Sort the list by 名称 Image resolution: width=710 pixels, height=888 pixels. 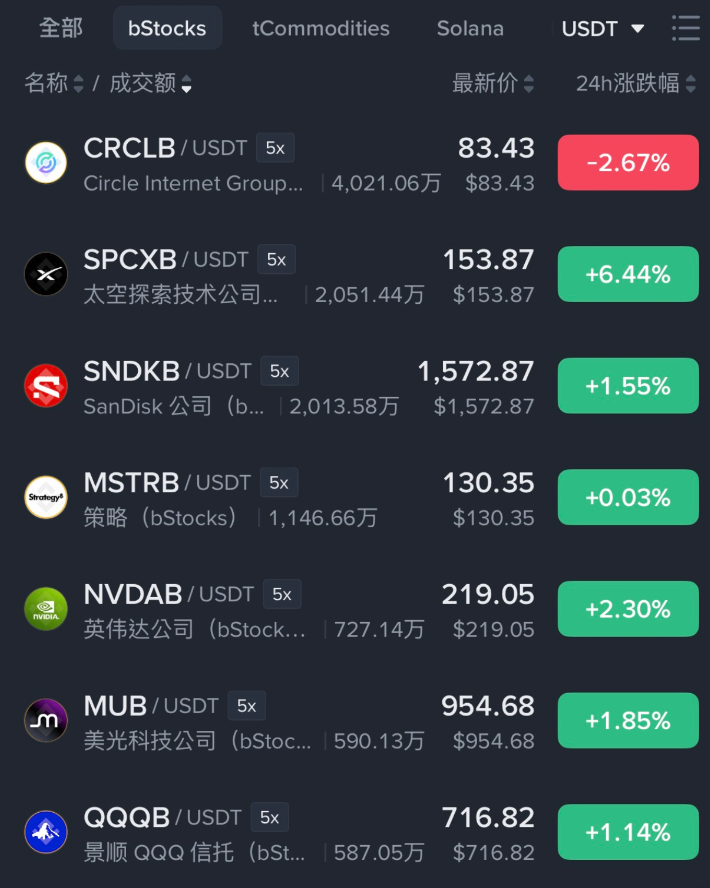pos(54,83)
